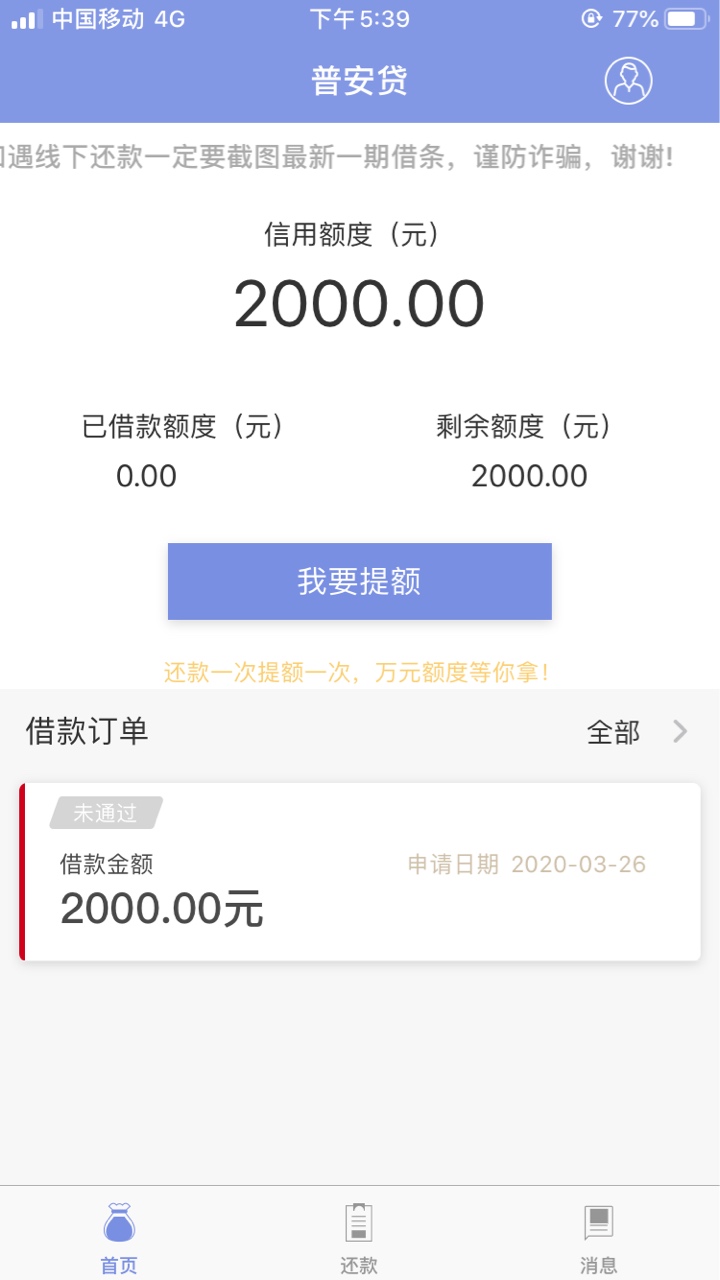Switch to the 消息 tab
The image size is (720, 1280).
coord(599,1238)
